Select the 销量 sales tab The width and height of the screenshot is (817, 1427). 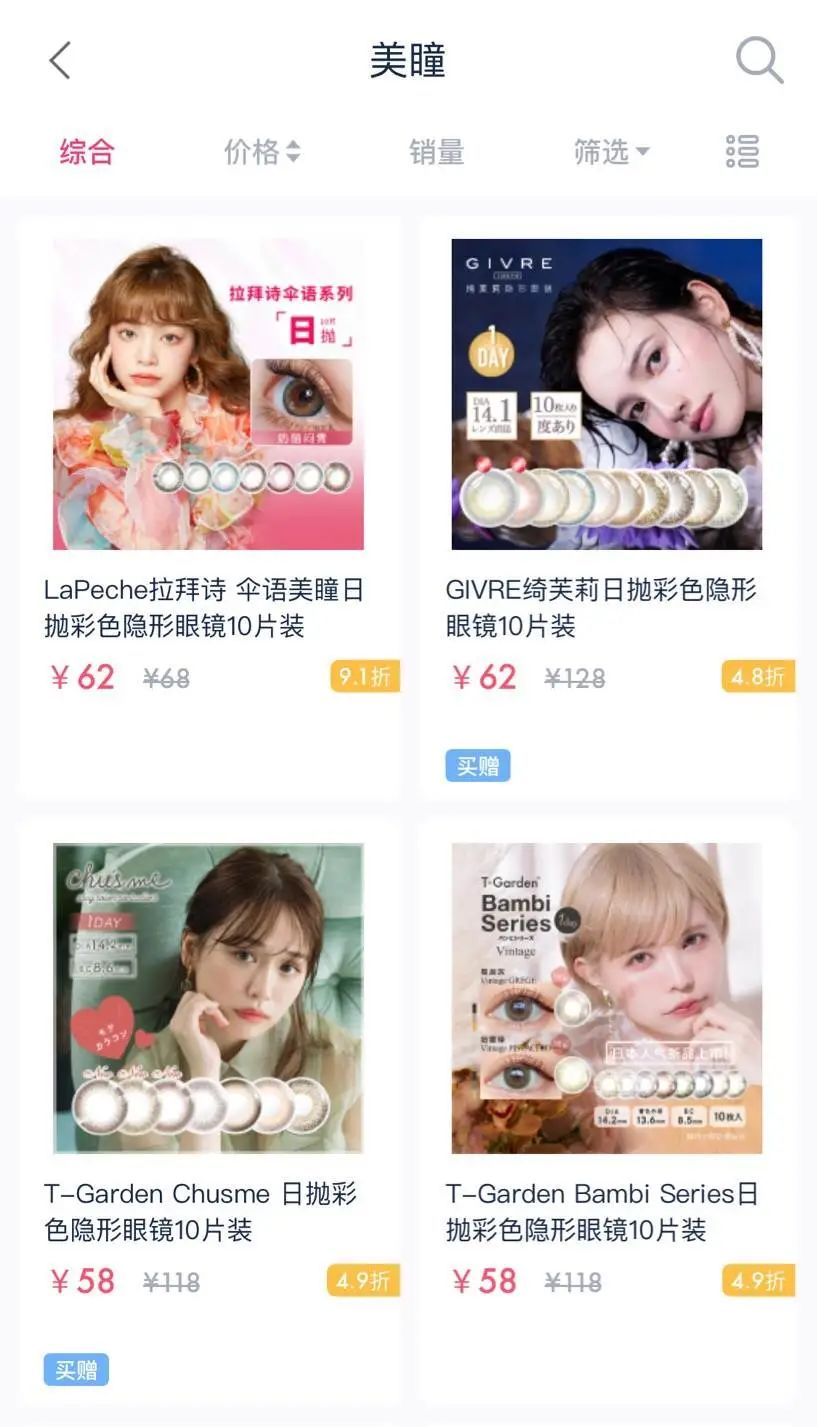click(436, 151)
